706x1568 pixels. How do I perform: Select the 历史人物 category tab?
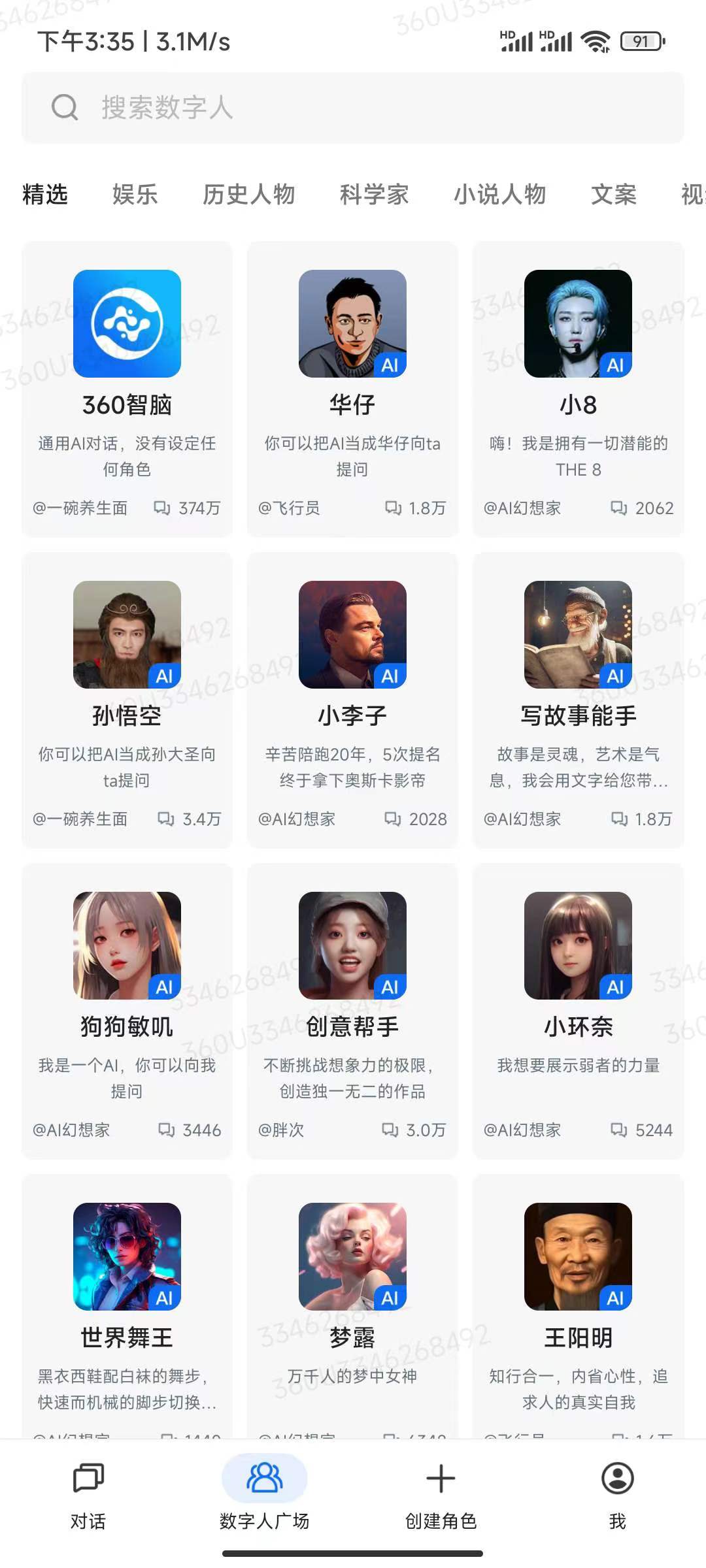pos(248,195)
